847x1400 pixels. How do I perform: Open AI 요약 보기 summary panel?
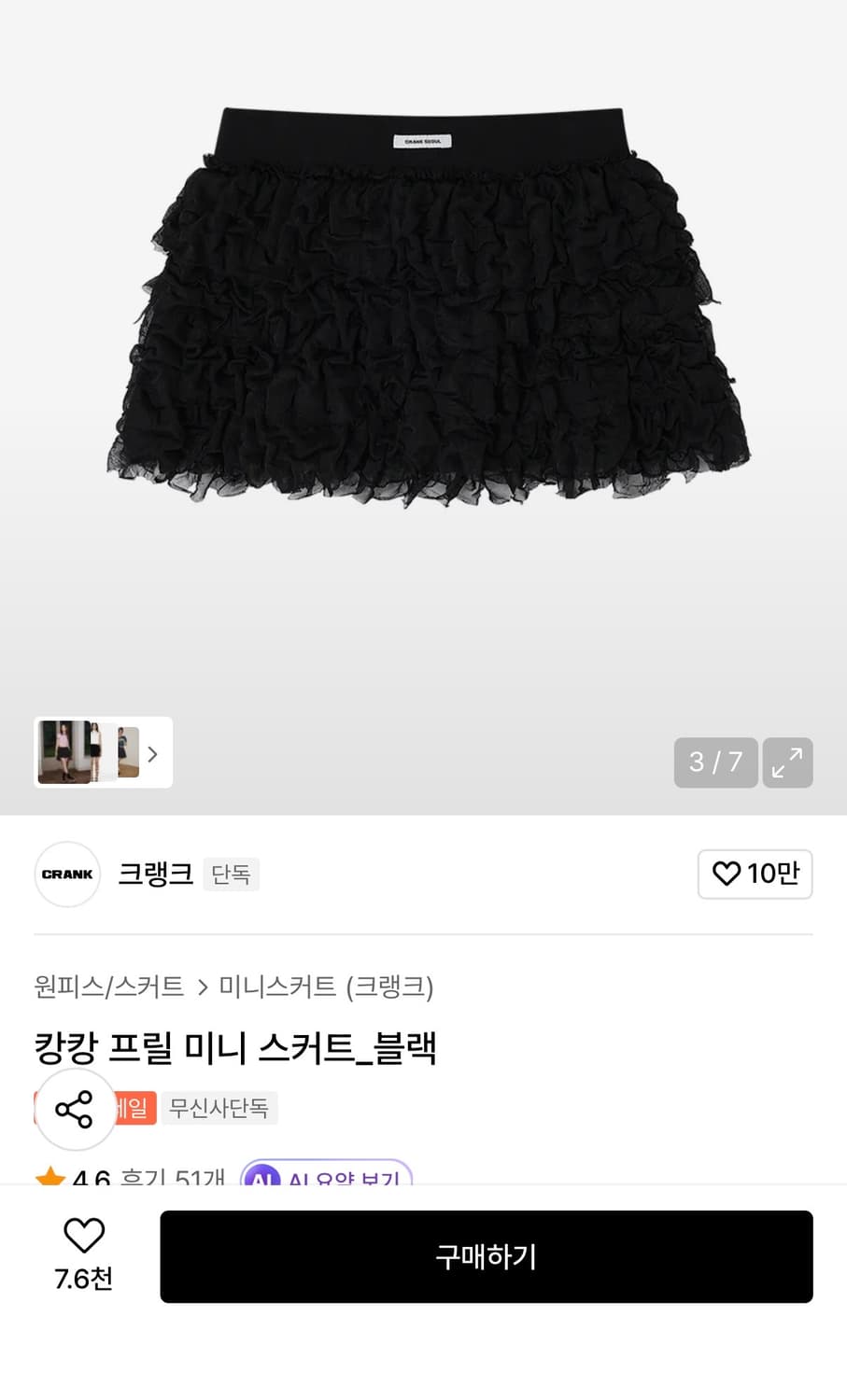(326, 1179)
